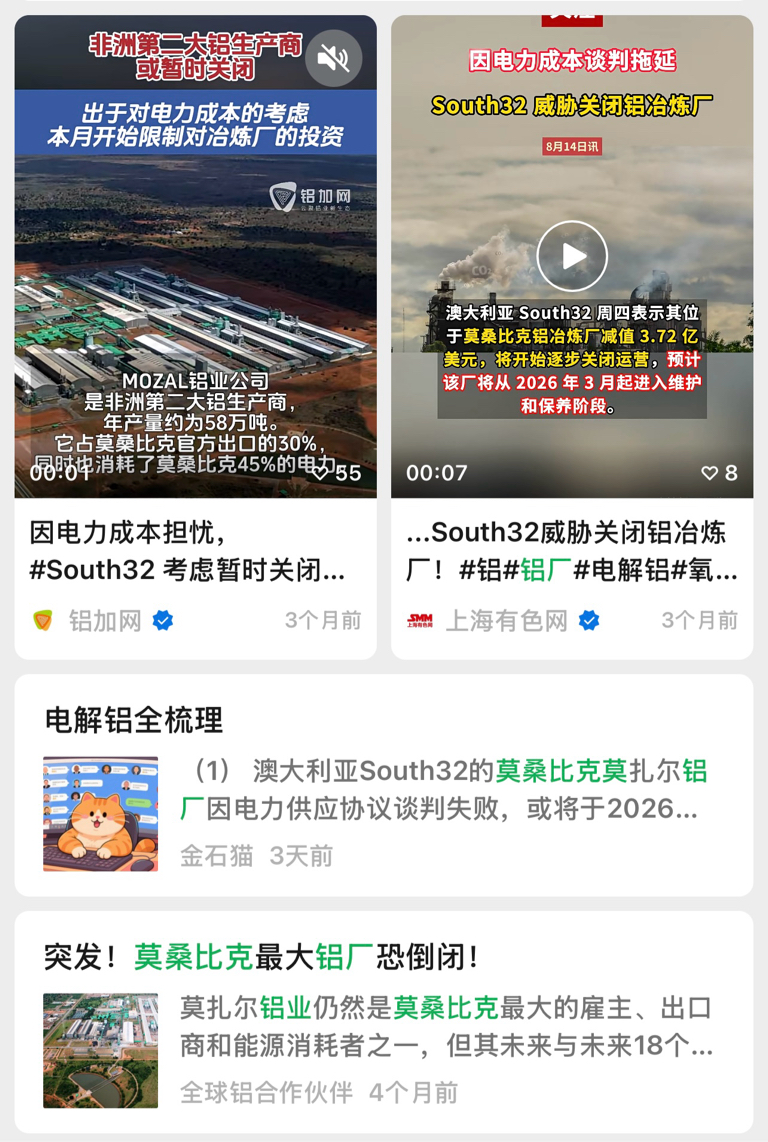Open 铝加网 account profile

click(x=103, y=621)
